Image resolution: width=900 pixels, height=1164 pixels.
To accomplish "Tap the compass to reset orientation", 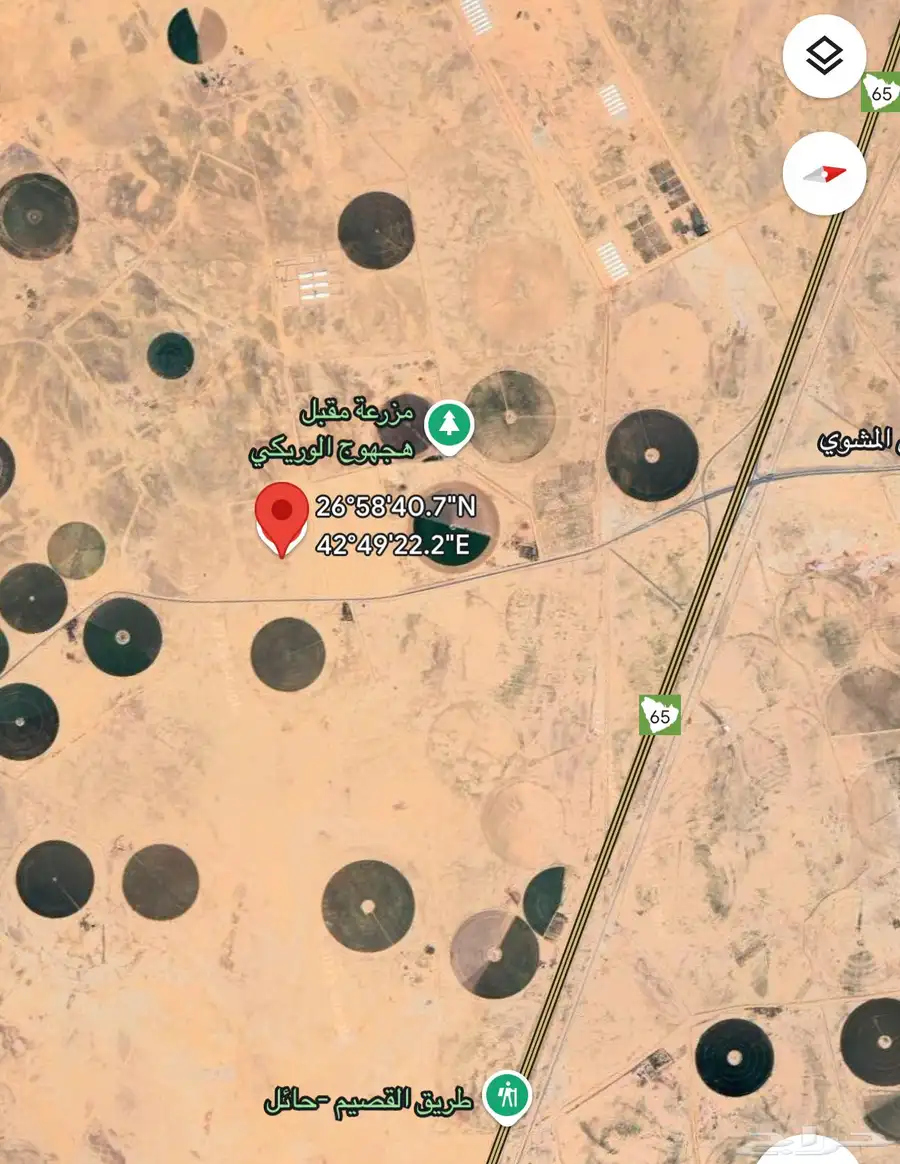I will [x=824, y=173].
